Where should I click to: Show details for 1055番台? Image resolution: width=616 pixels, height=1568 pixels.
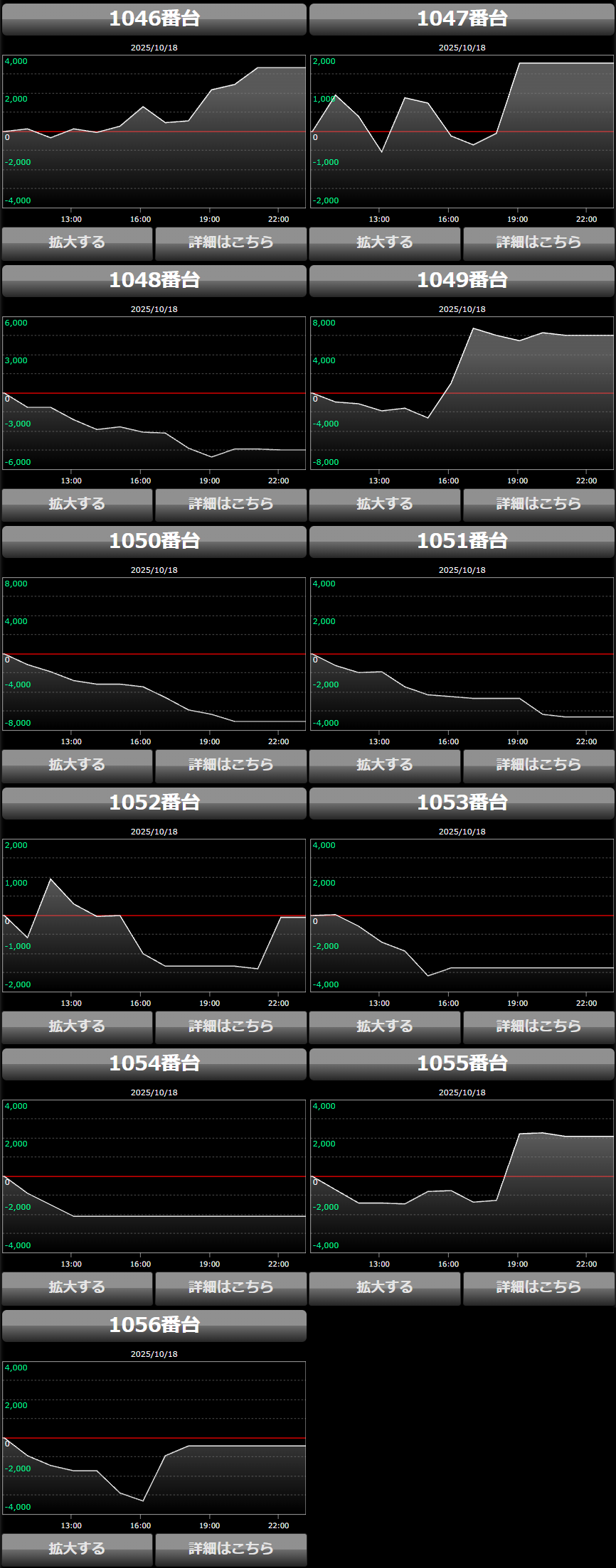[538, 1288]
